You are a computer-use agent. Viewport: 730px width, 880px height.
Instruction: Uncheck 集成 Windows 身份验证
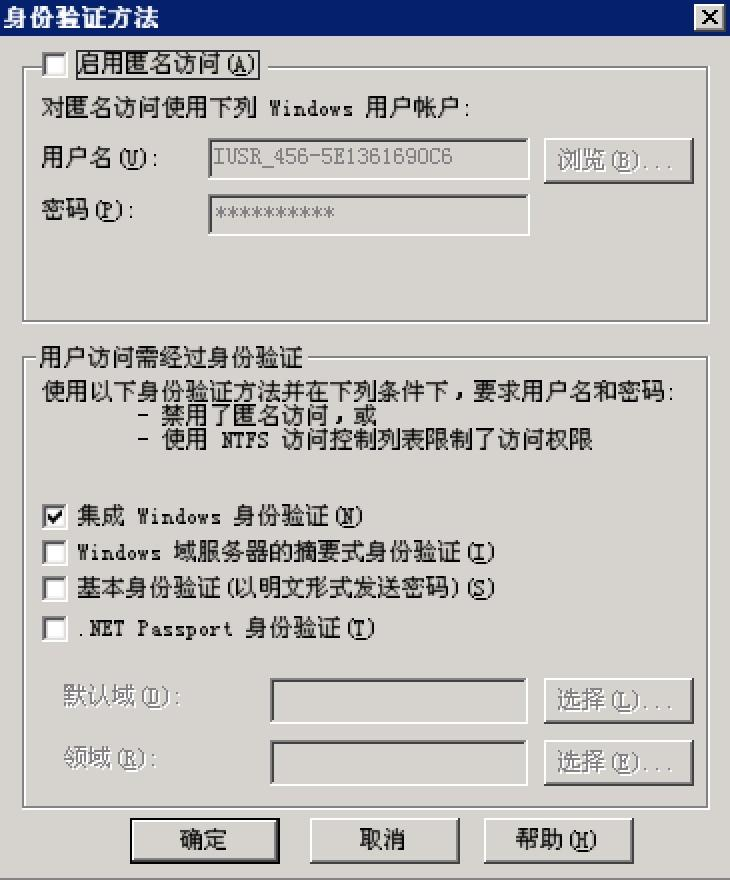(54, 516)
